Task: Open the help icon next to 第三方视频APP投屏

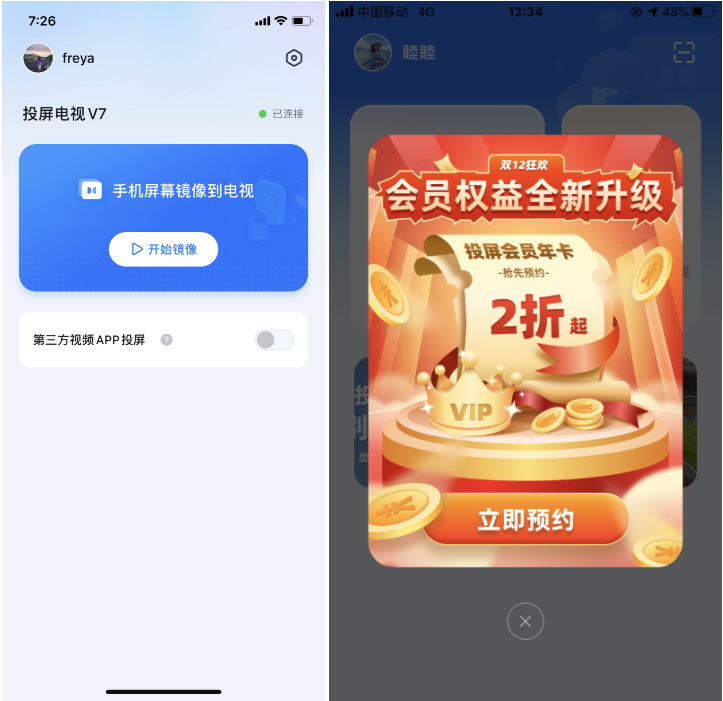Action: 167,340
